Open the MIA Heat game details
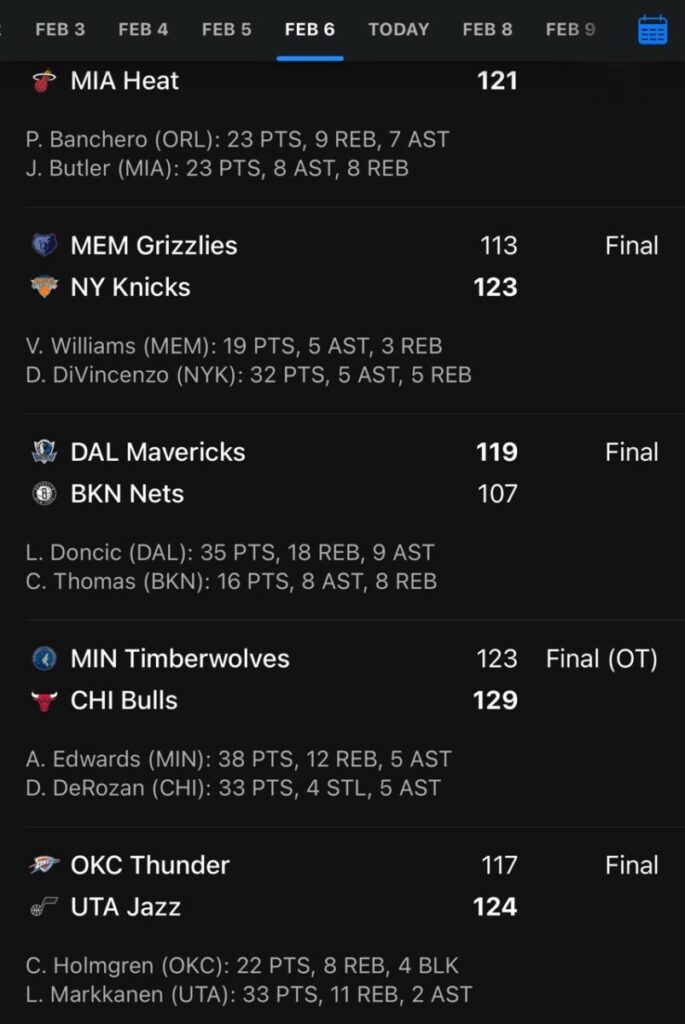This screenshot has width=685, height=1024. (x=342, y=82)
